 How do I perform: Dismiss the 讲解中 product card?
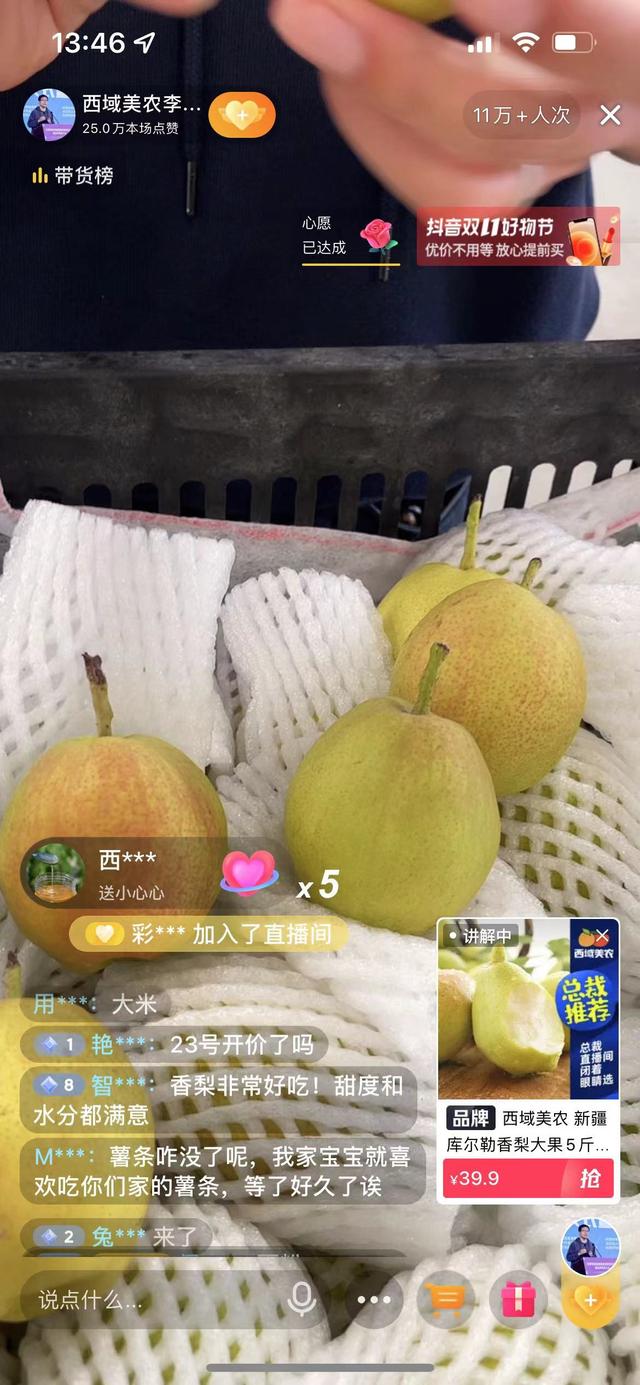click(x=602, y=936)
